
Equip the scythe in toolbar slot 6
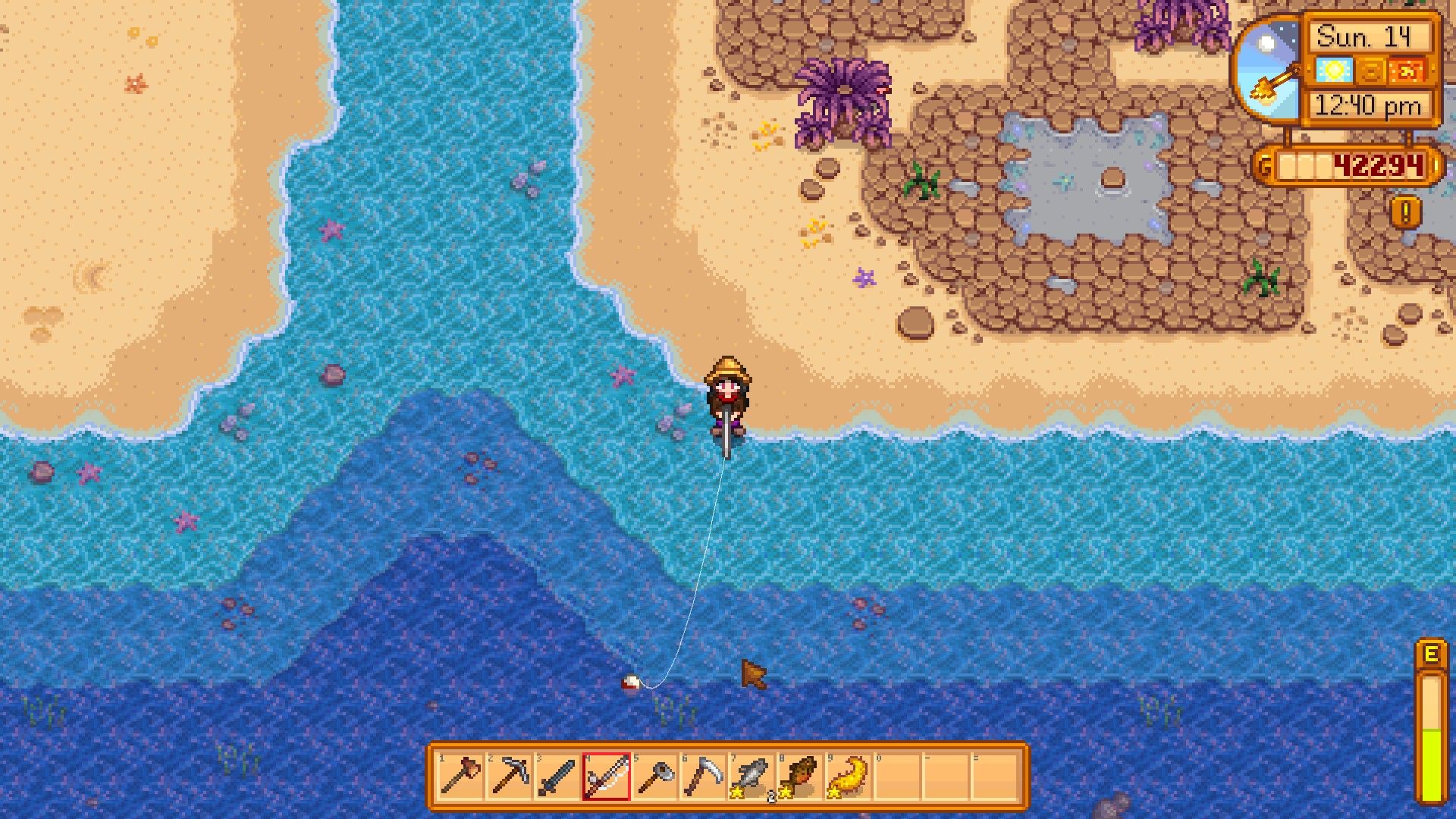tap(704, 777)
